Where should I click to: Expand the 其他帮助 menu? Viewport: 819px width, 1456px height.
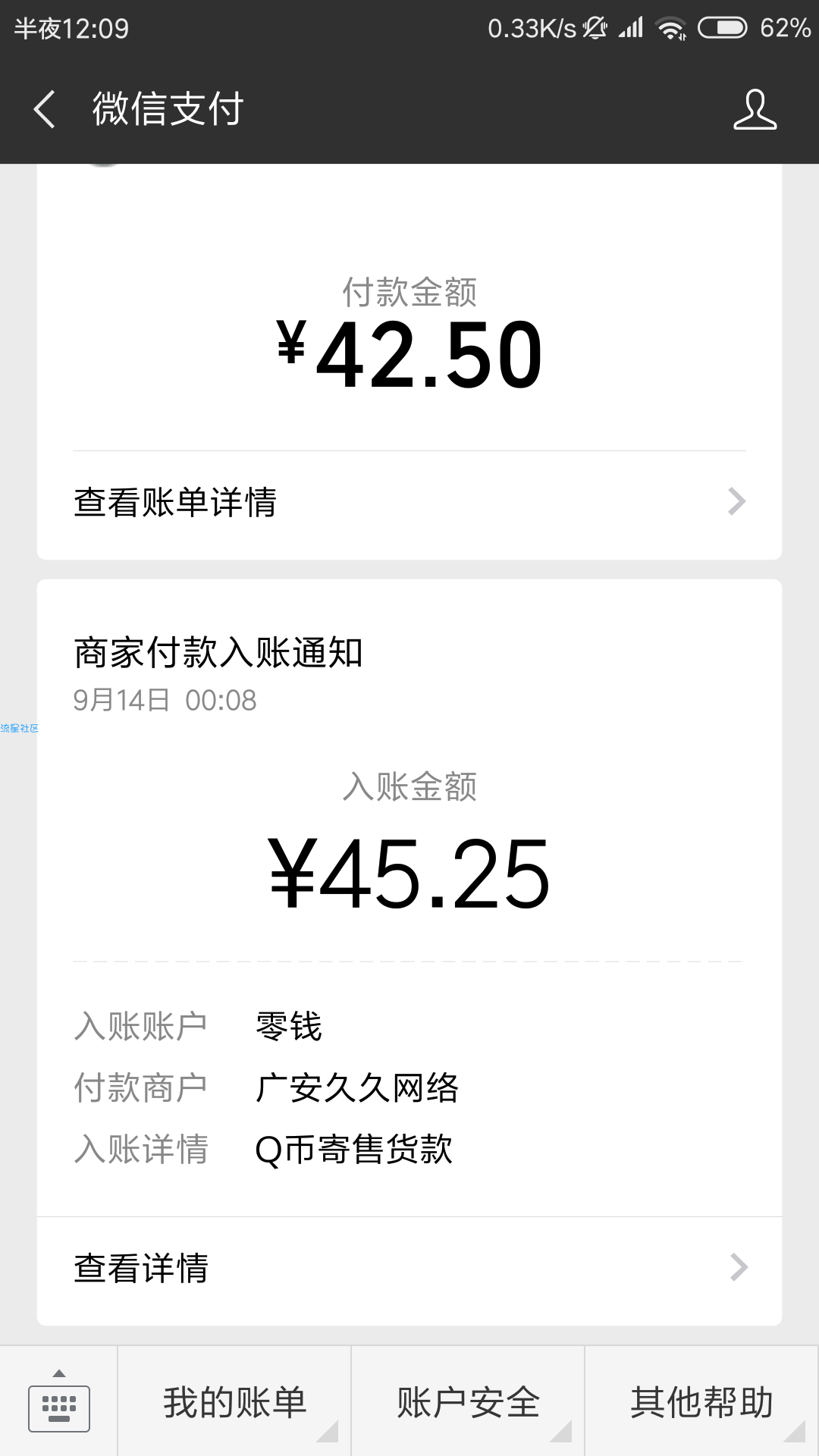(701, 1401)
